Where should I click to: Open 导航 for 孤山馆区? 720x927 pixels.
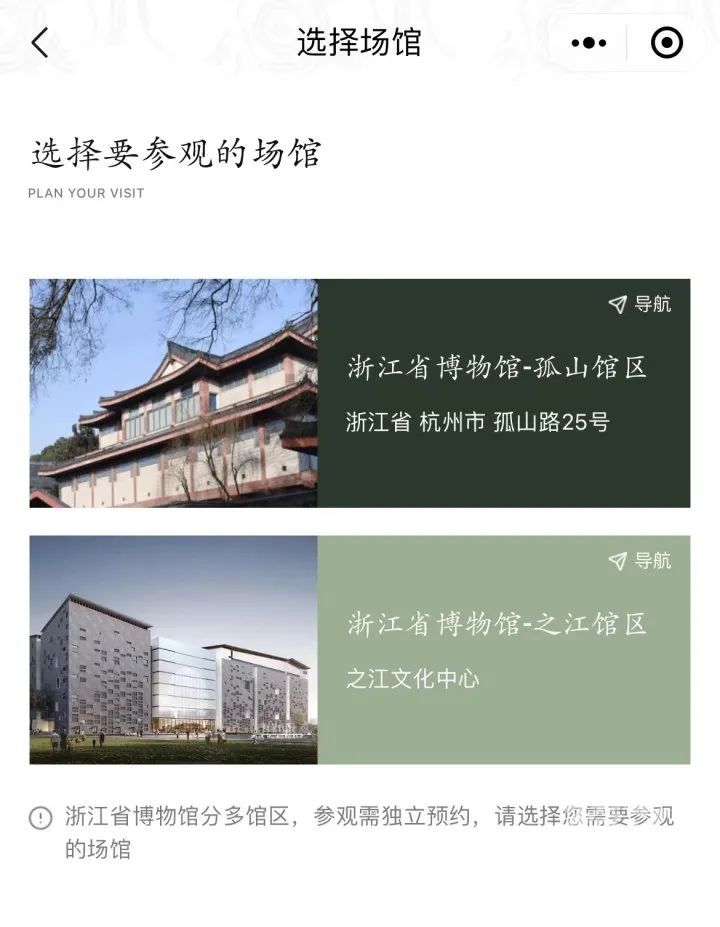[640, 304]
